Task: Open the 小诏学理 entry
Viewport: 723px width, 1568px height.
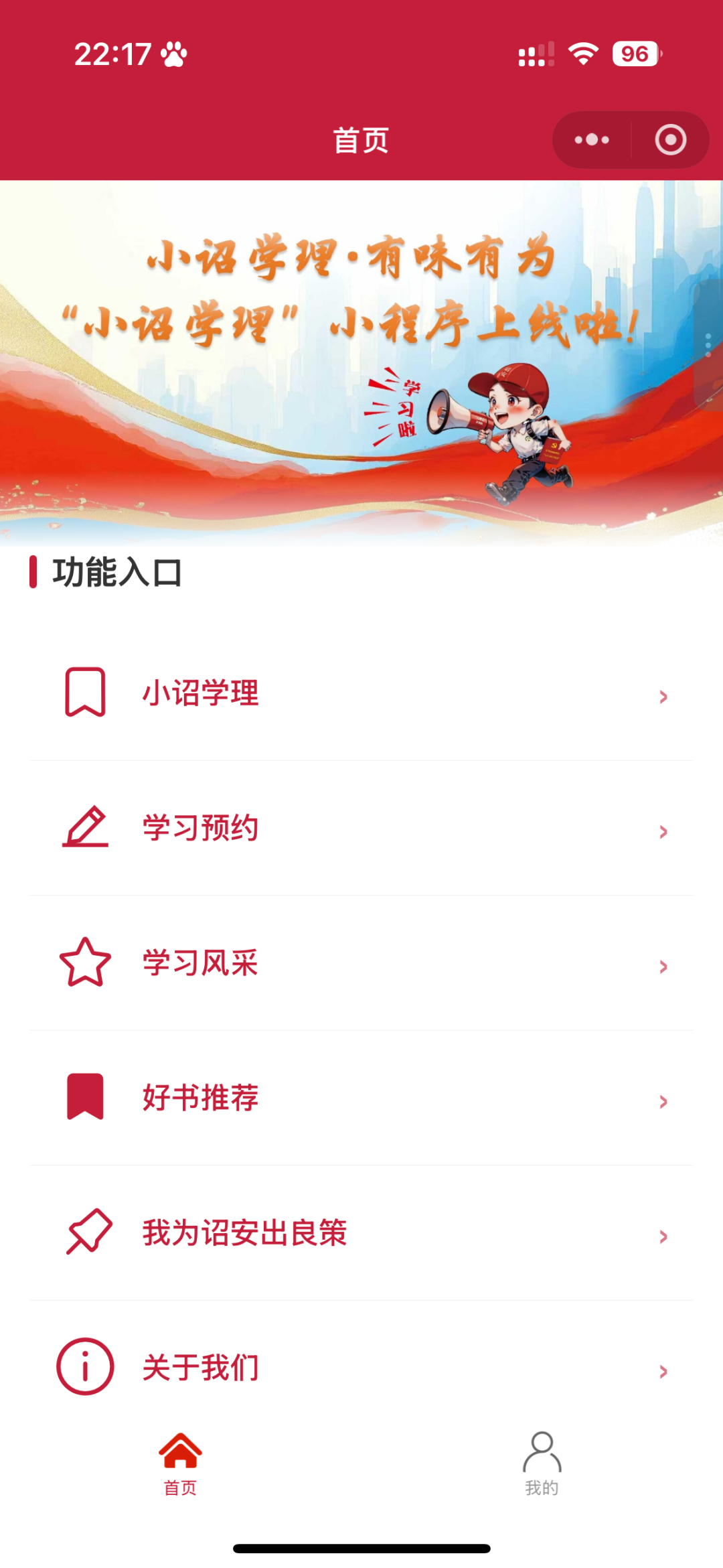Action: click(361, 693)
